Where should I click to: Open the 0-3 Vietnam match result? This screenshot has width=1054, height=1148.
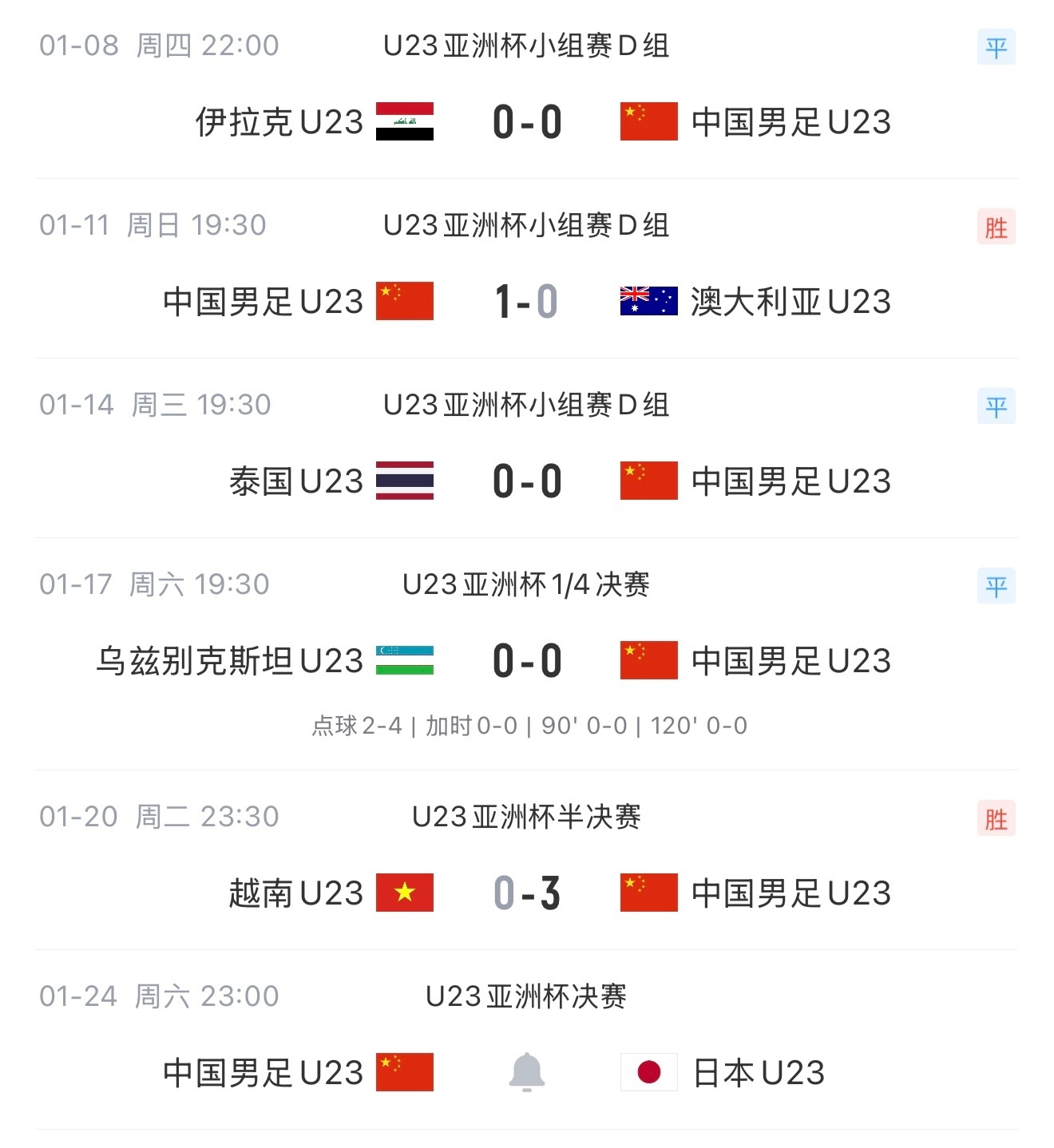[x=527, y=894]
